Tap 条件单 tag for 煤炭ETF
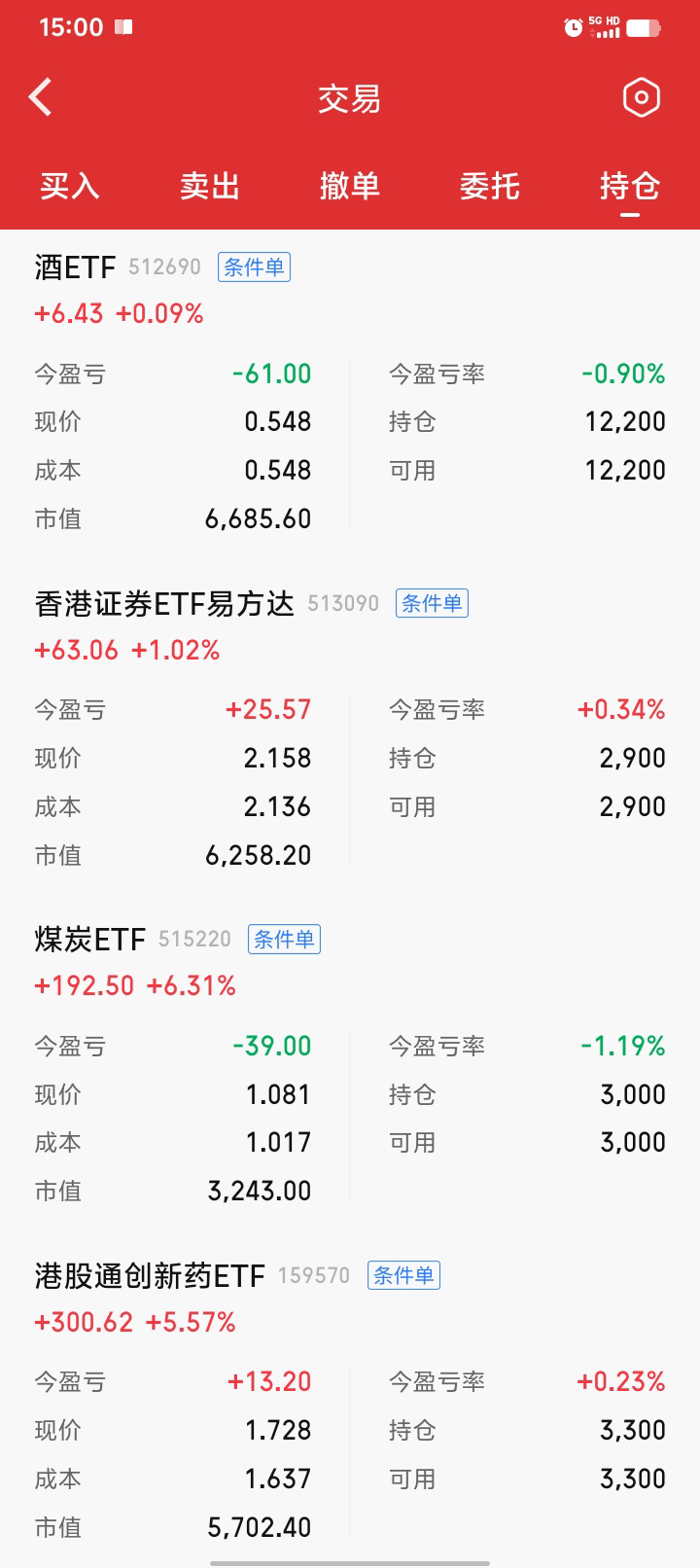This screenshot has height=1568, width=700. tap(284, 940)
